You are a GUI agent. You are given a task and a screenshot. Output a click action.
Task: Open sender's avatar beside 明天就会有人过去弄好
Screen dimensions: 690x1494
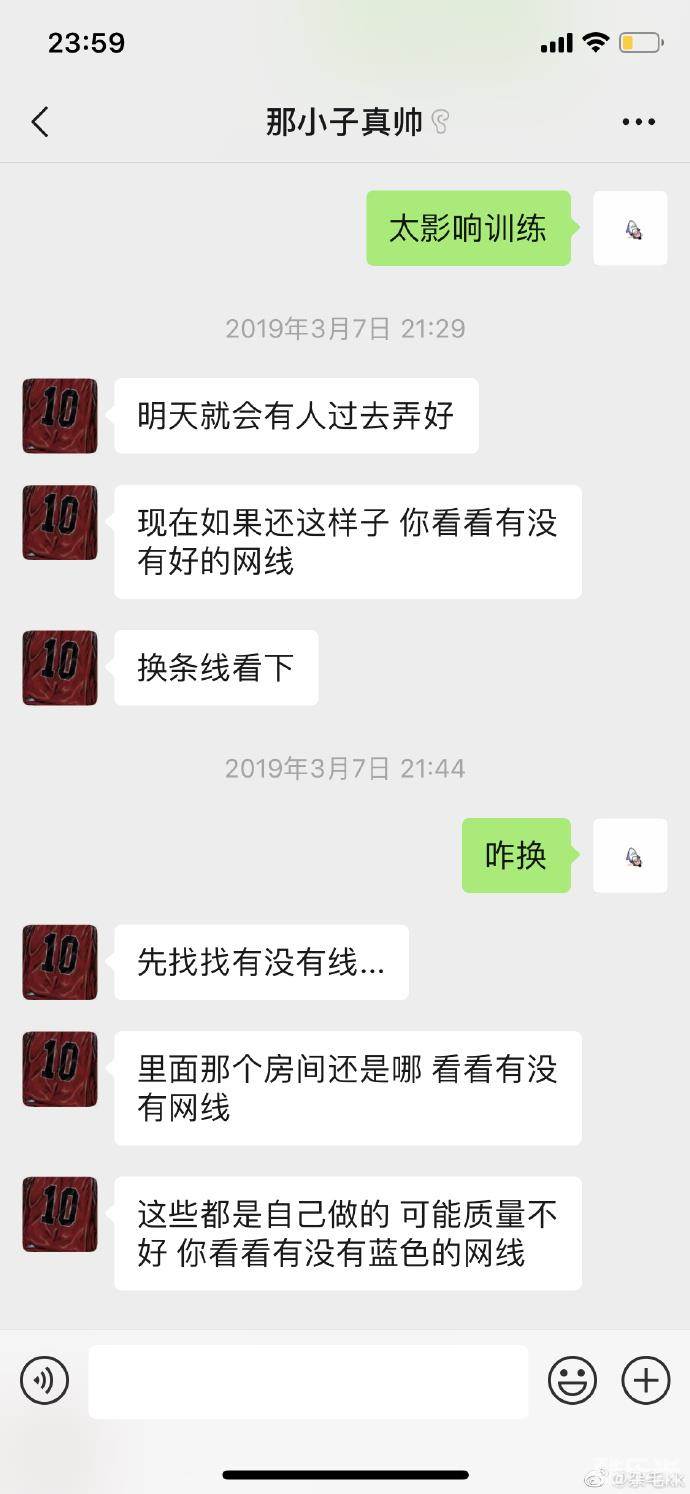60,415
